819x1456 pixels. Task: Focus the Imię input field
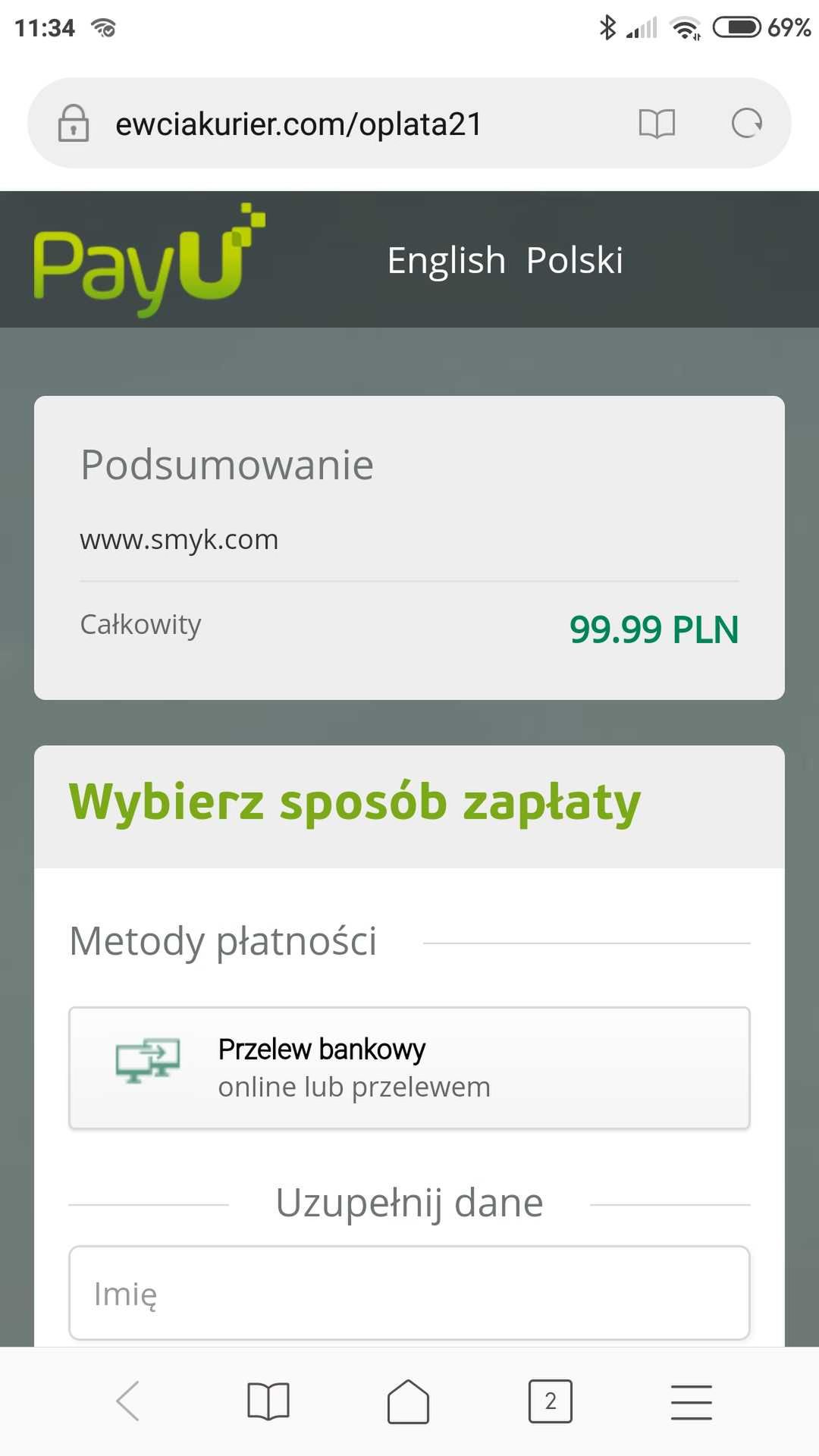tap(409, 1293)
